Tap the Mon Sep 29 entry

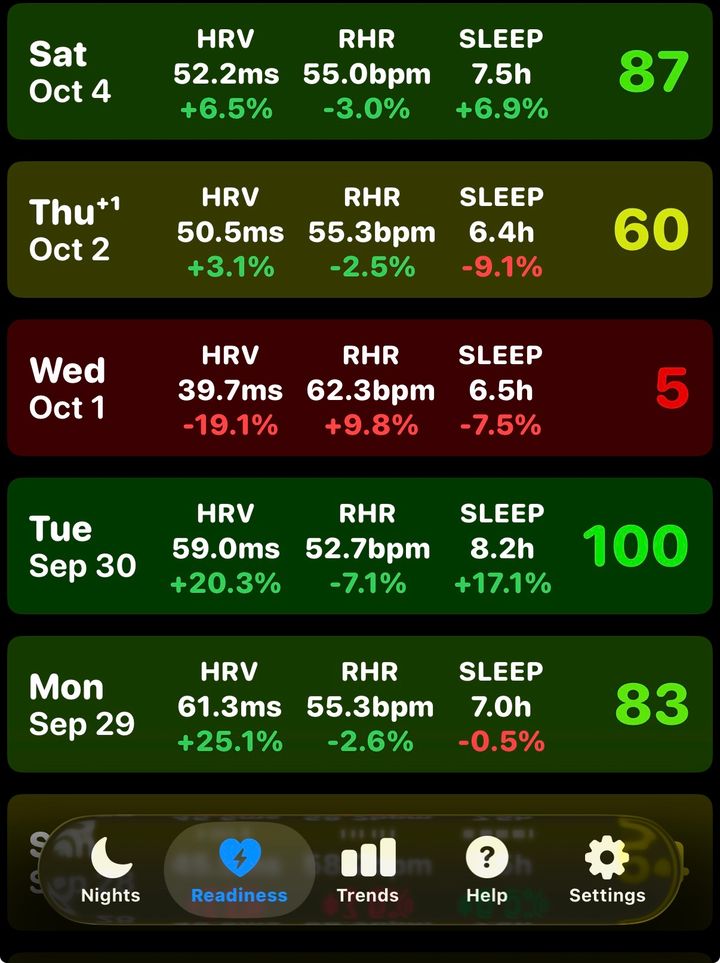360,704
